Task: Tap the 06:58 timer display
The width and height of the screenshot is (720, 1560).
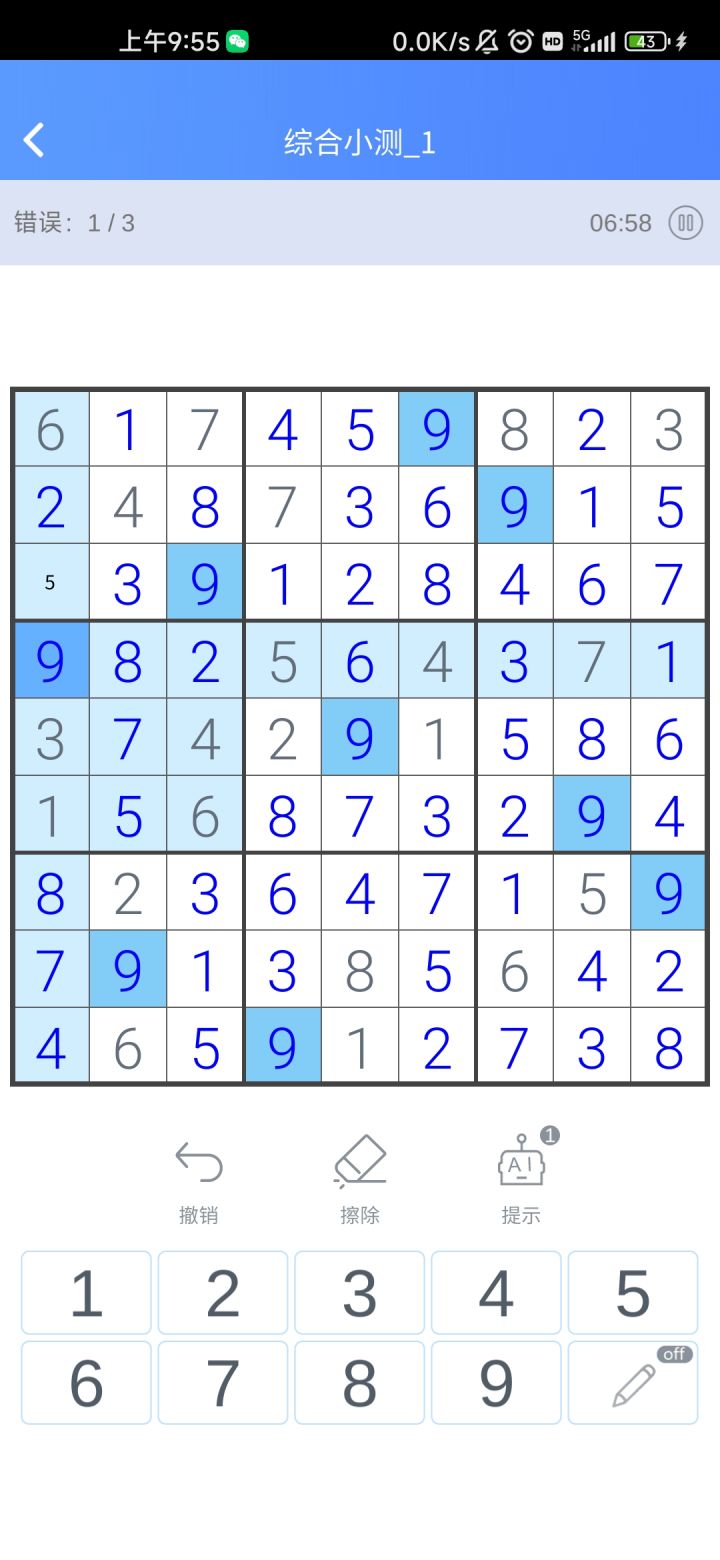Action: (x=621, y=223)
